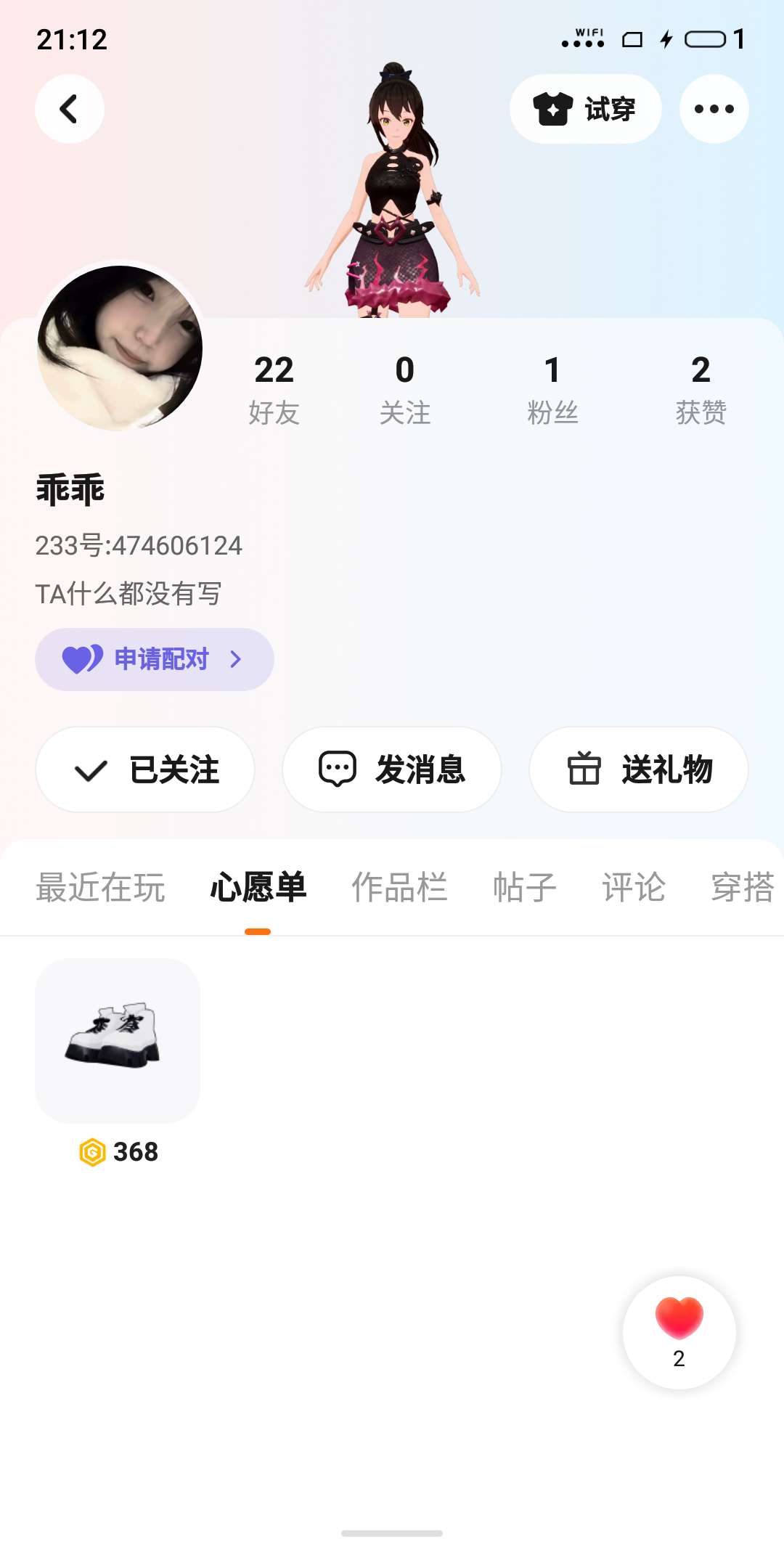Image resolution: width=784 pixels, height=1568 pixels.
Task: Tap 送礼物 to send a gift
Action: (639, 769)
